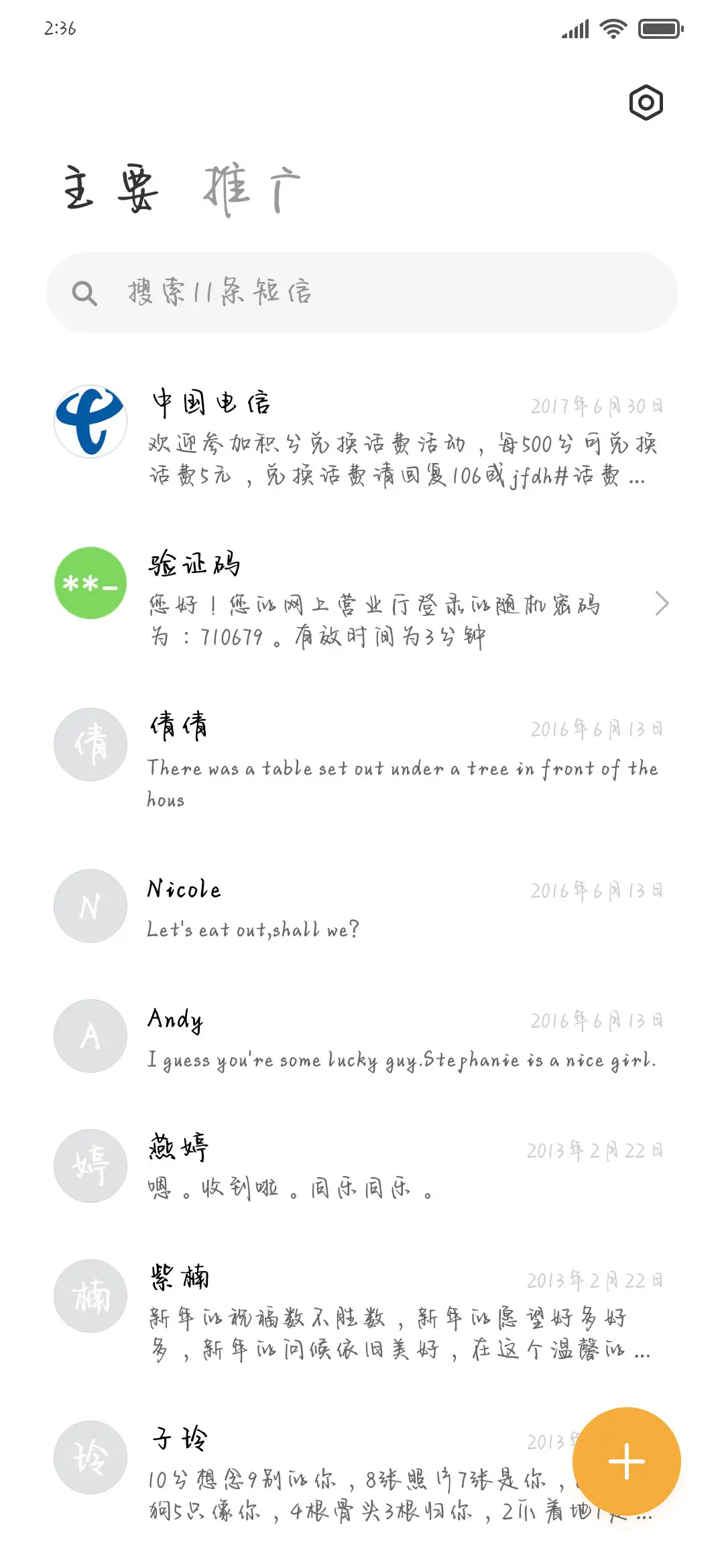The height and width of the screenshot is (1568, 724).
Task: Tap the orange plus button to compose
Action: click(625, 1461)
